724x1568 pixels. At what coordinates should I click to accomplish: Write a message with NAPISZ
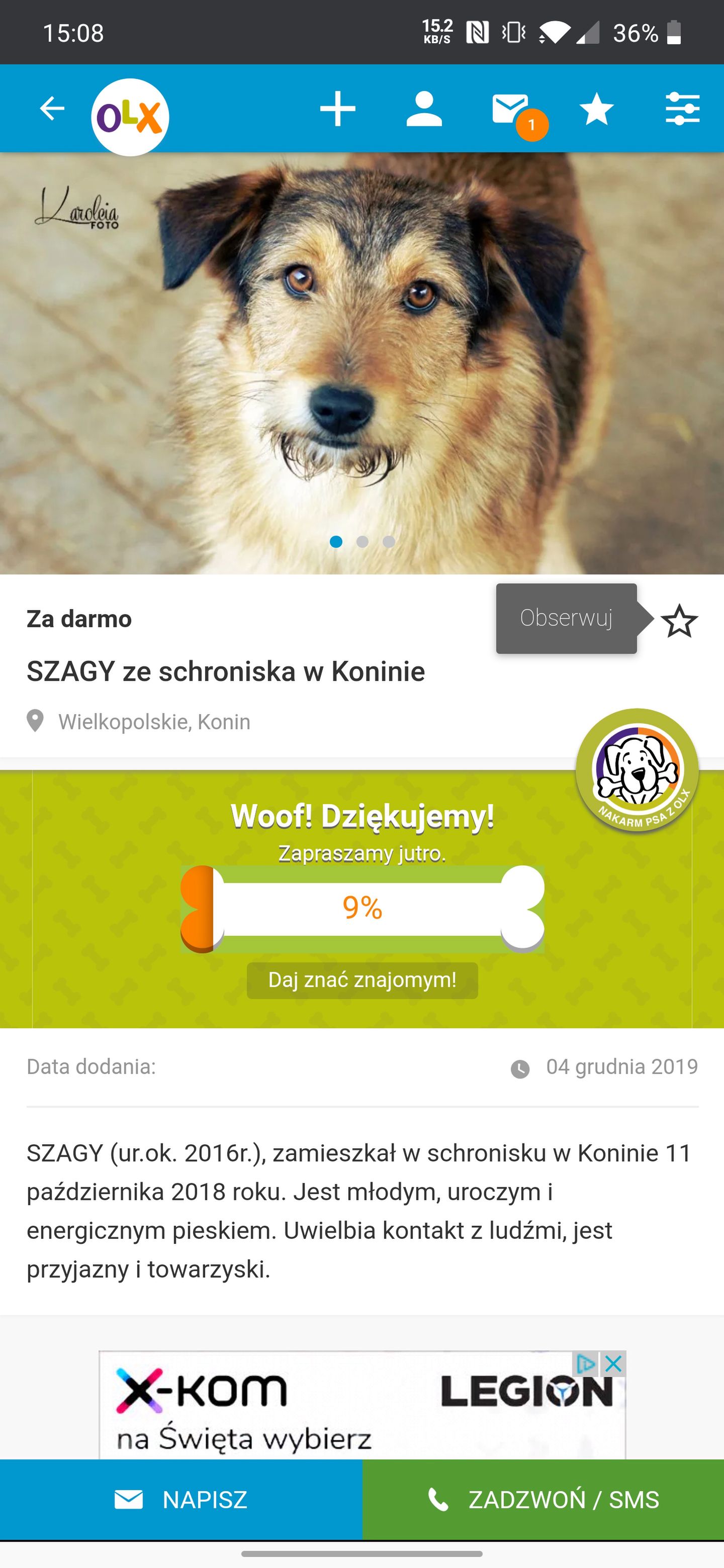181,1499
